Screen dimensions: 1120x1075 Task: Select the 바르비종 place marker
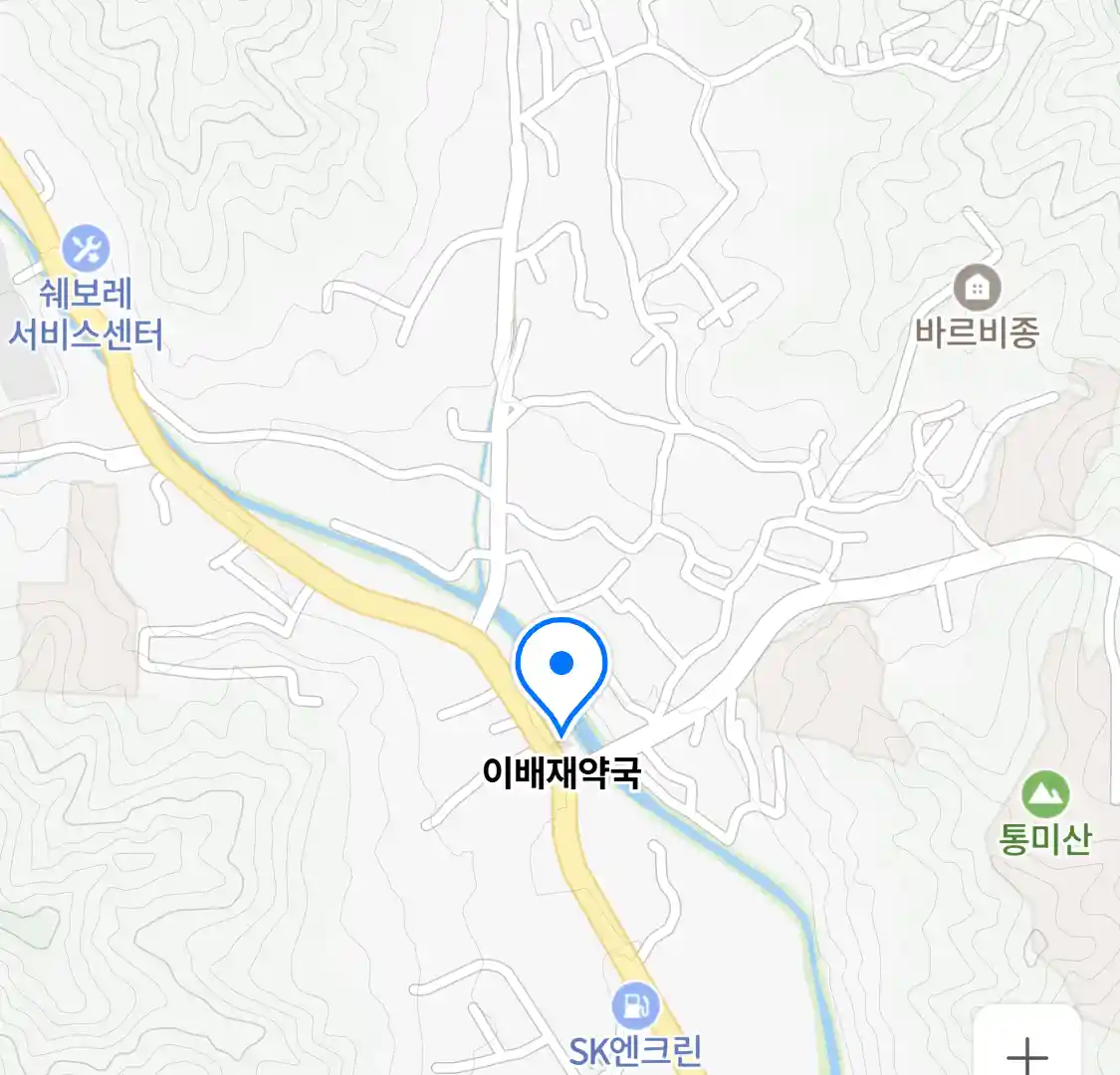(x=977, y=289)
